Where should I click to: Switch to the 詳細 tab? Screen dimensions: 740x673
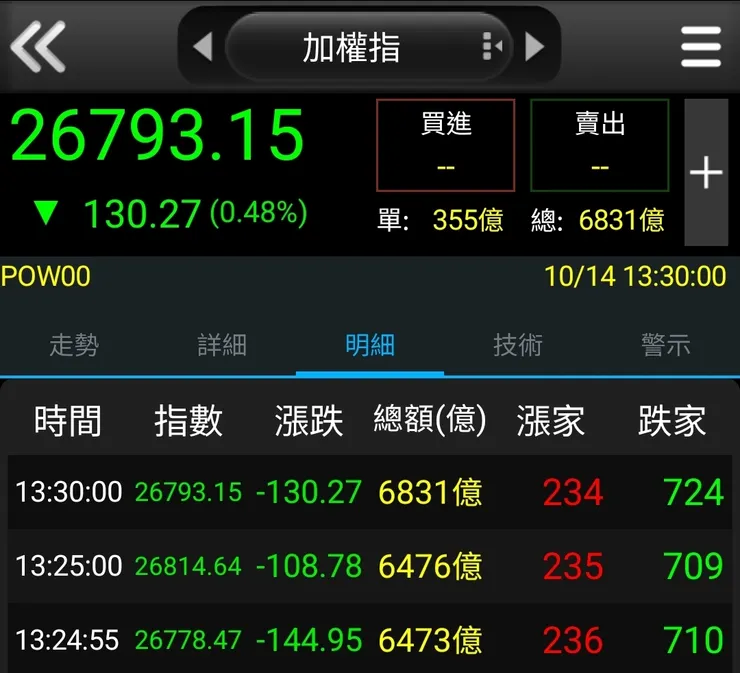[x=222, y=345]
